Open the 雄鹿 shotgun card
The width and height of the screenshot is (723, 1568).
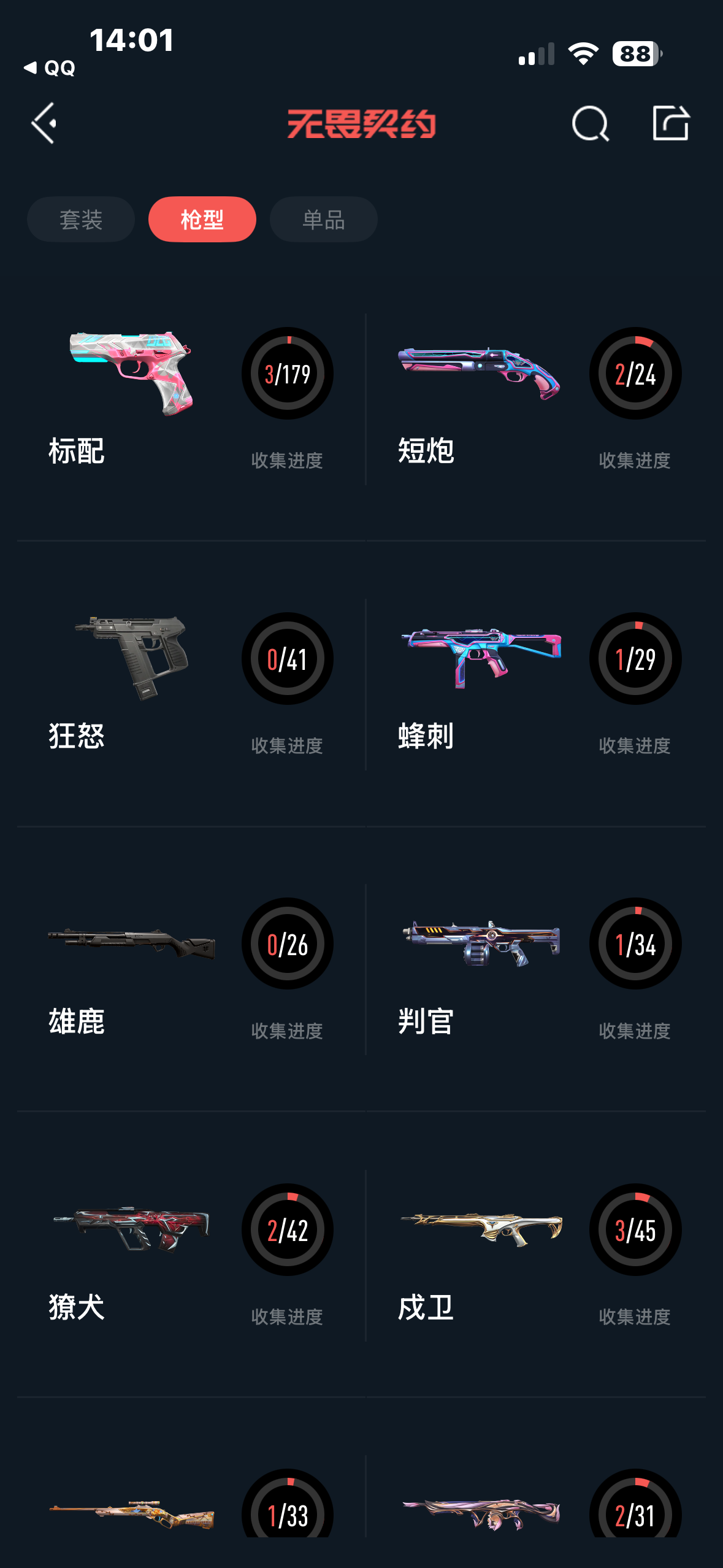click(190, 969)
